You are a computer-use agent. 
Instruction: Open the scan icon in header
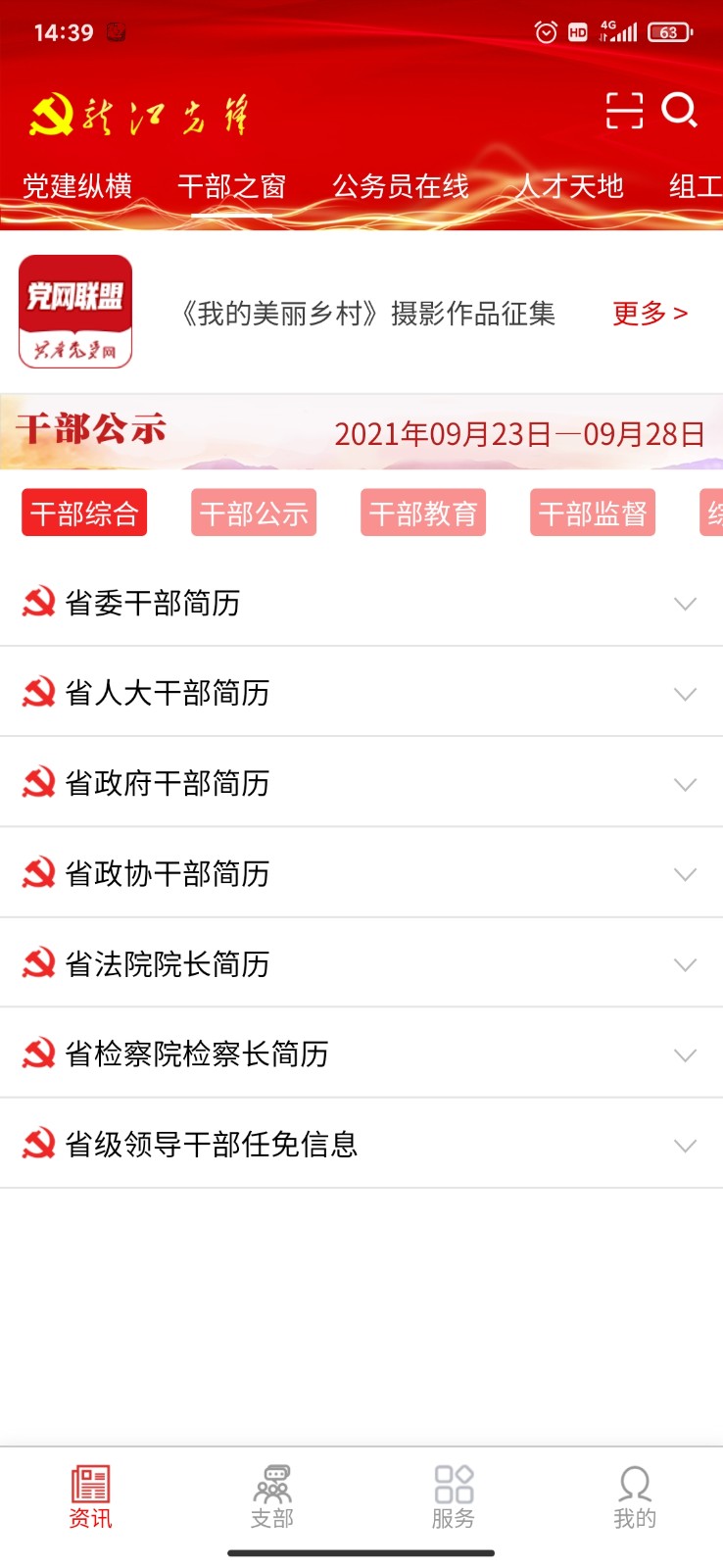624,111
